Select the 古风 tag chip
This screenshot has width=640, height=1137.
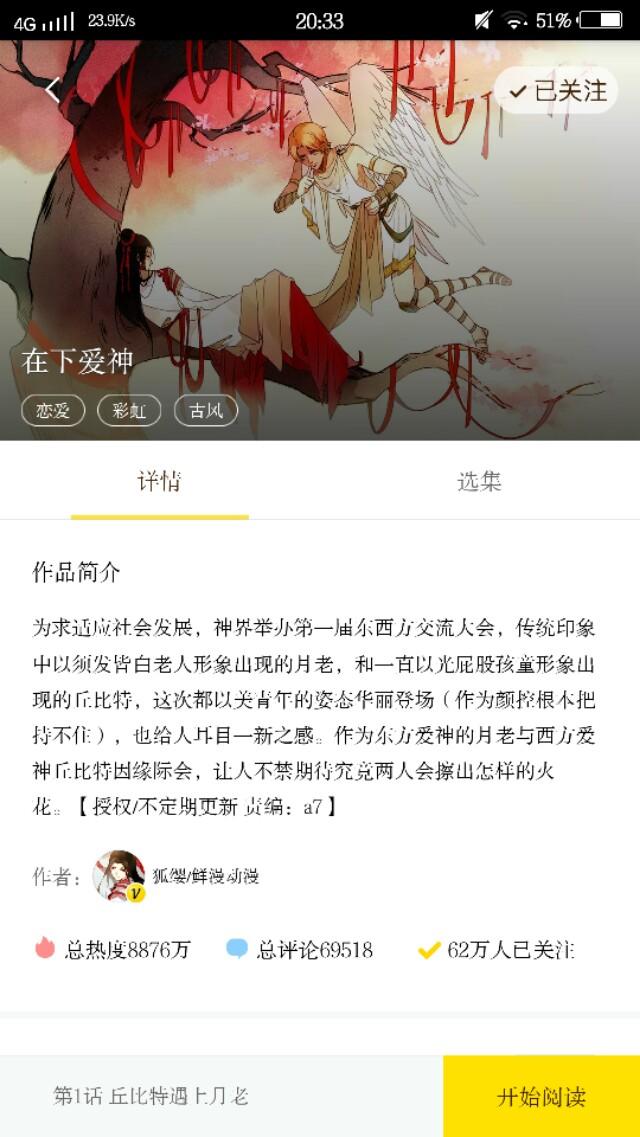pos(206,411)
